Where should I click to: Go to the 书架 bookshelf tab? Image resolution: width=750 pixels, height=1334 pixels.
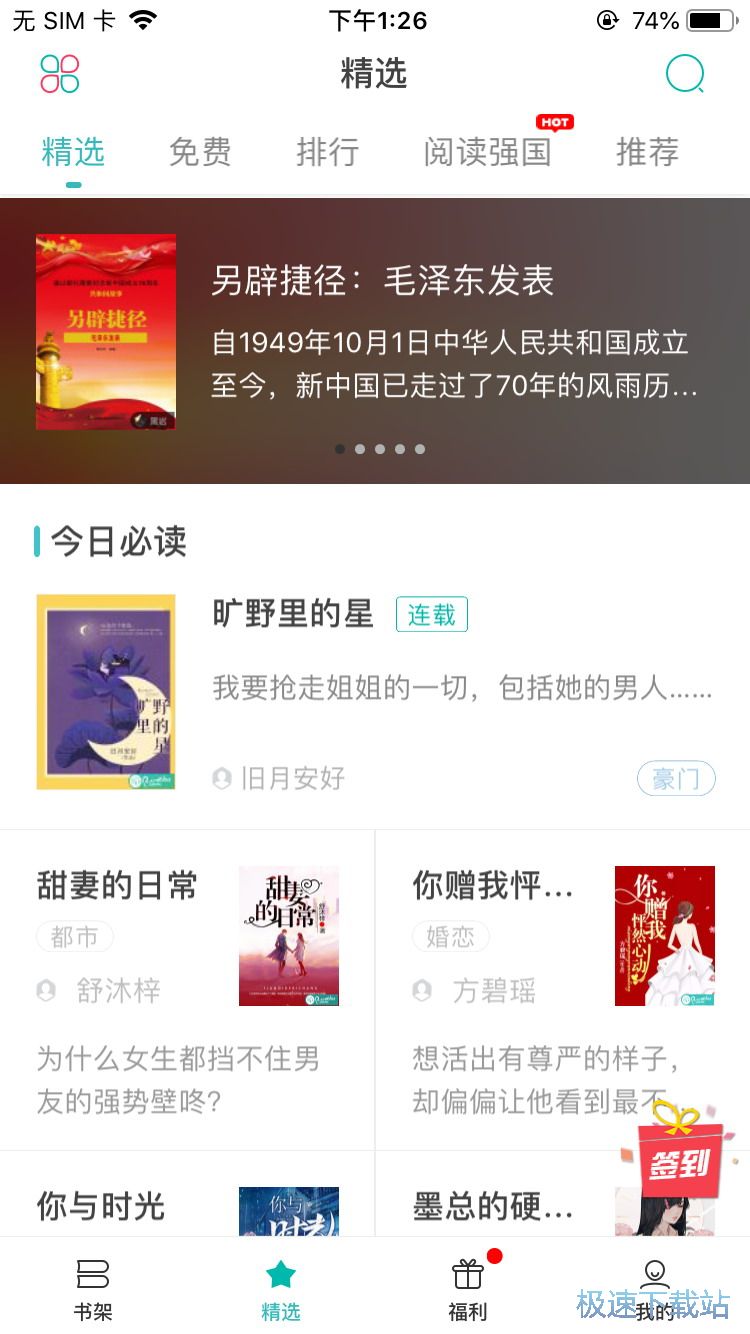click(93, 1288)
